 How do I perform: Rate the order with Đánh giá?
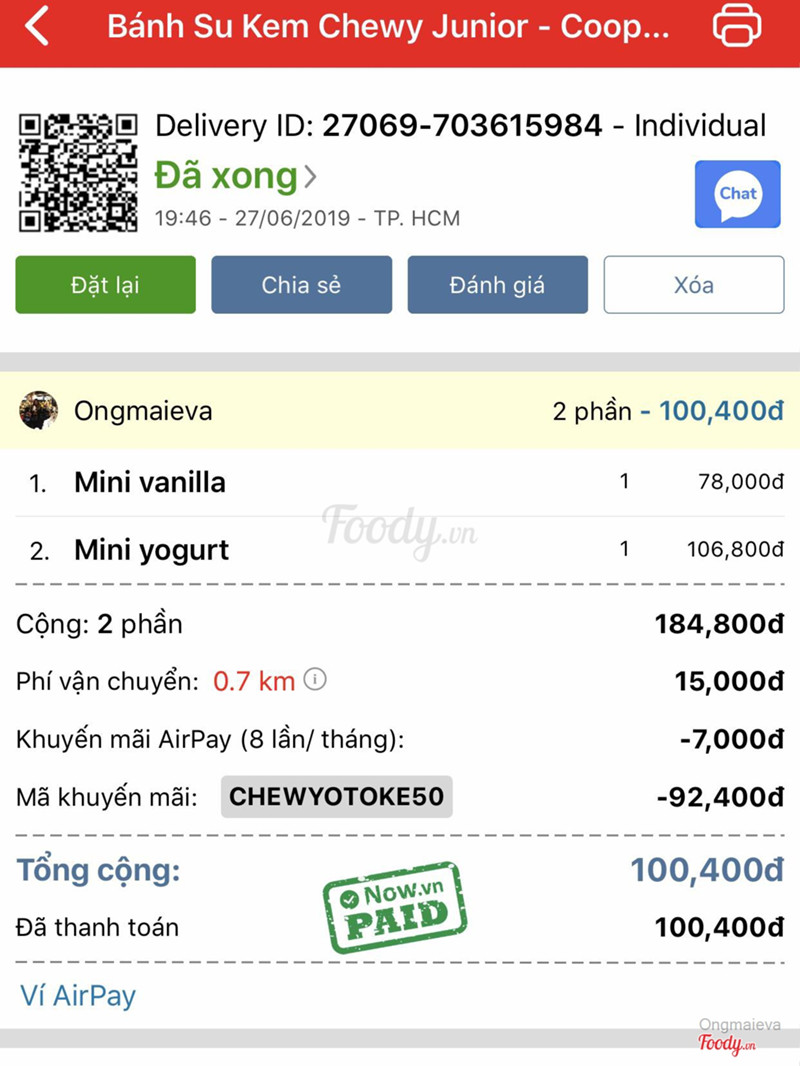tap(497, 285)
